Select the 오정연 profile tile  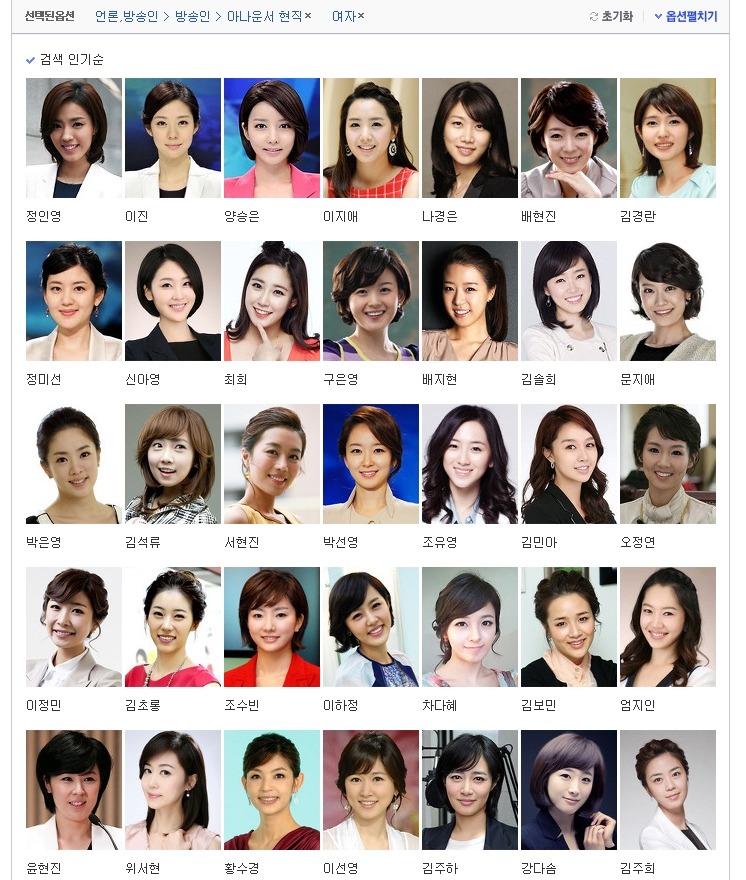pyautogui.click(x=668, y=464)
